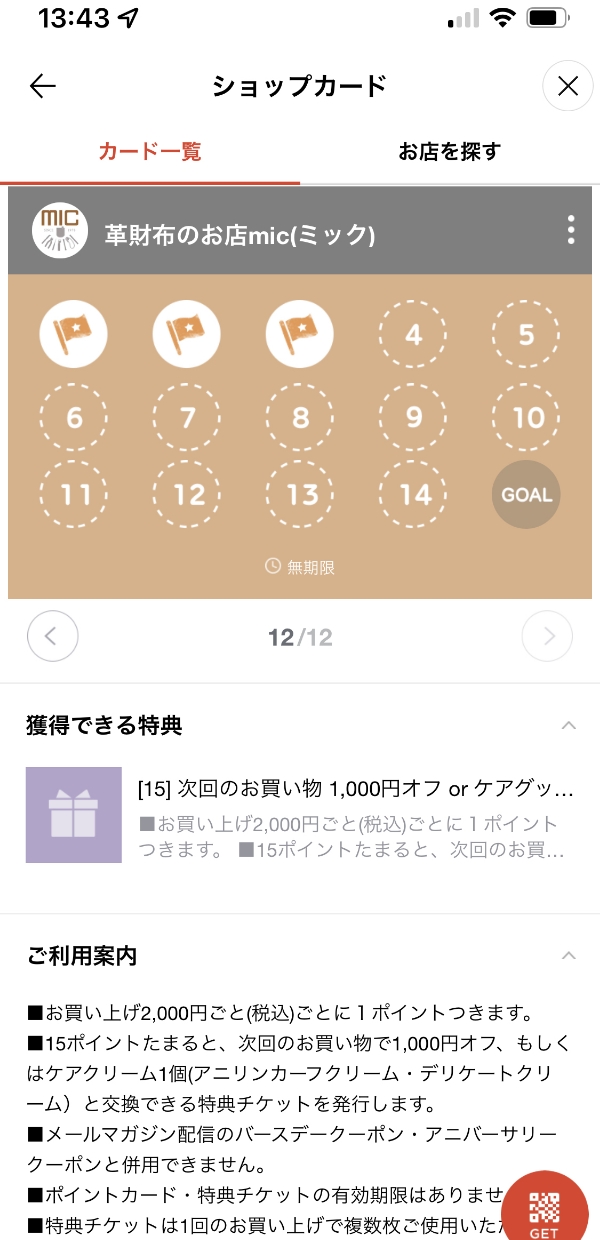Go to the previous shop card
The image size is (600, 1240).
tap(52, 636)
